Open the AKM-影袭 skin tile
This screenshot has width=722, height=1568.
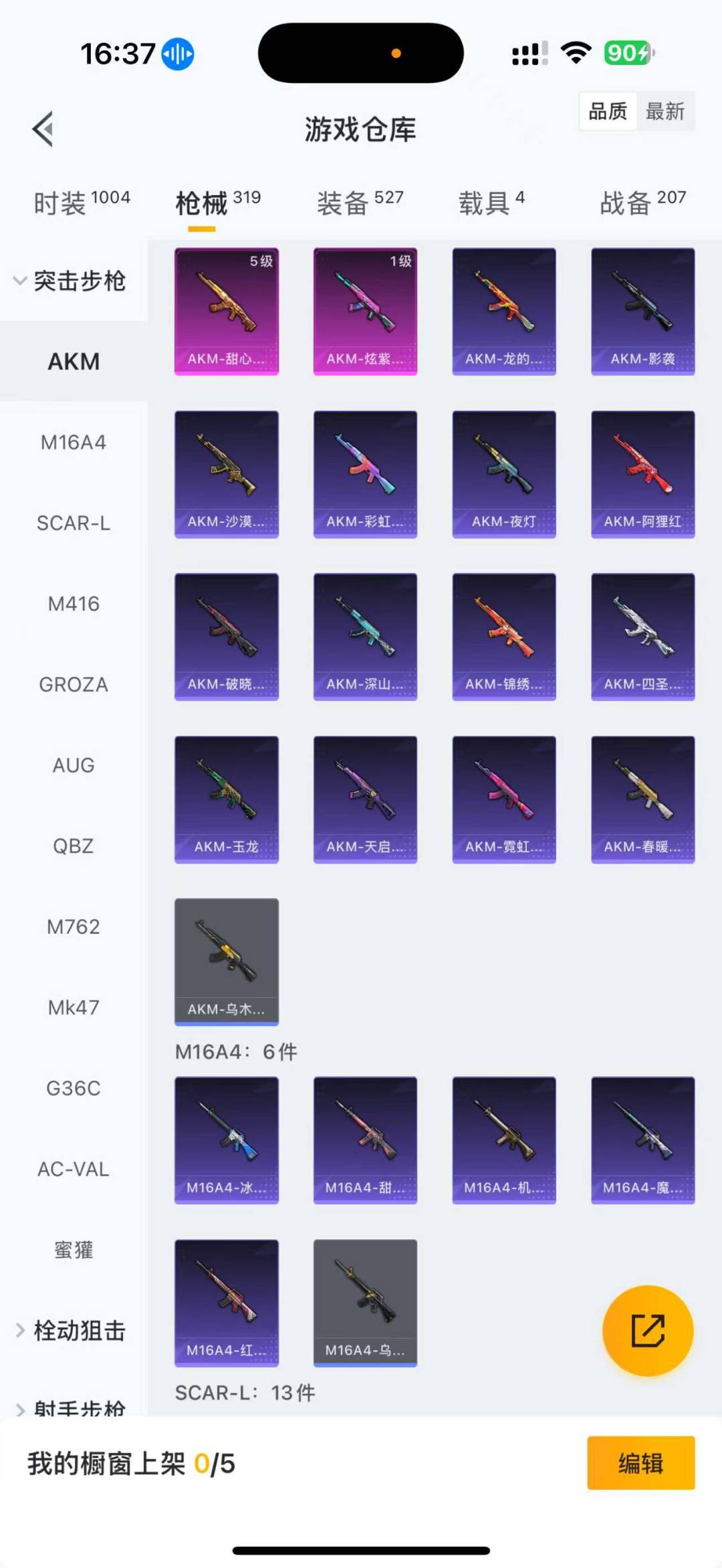click(642, 311)
